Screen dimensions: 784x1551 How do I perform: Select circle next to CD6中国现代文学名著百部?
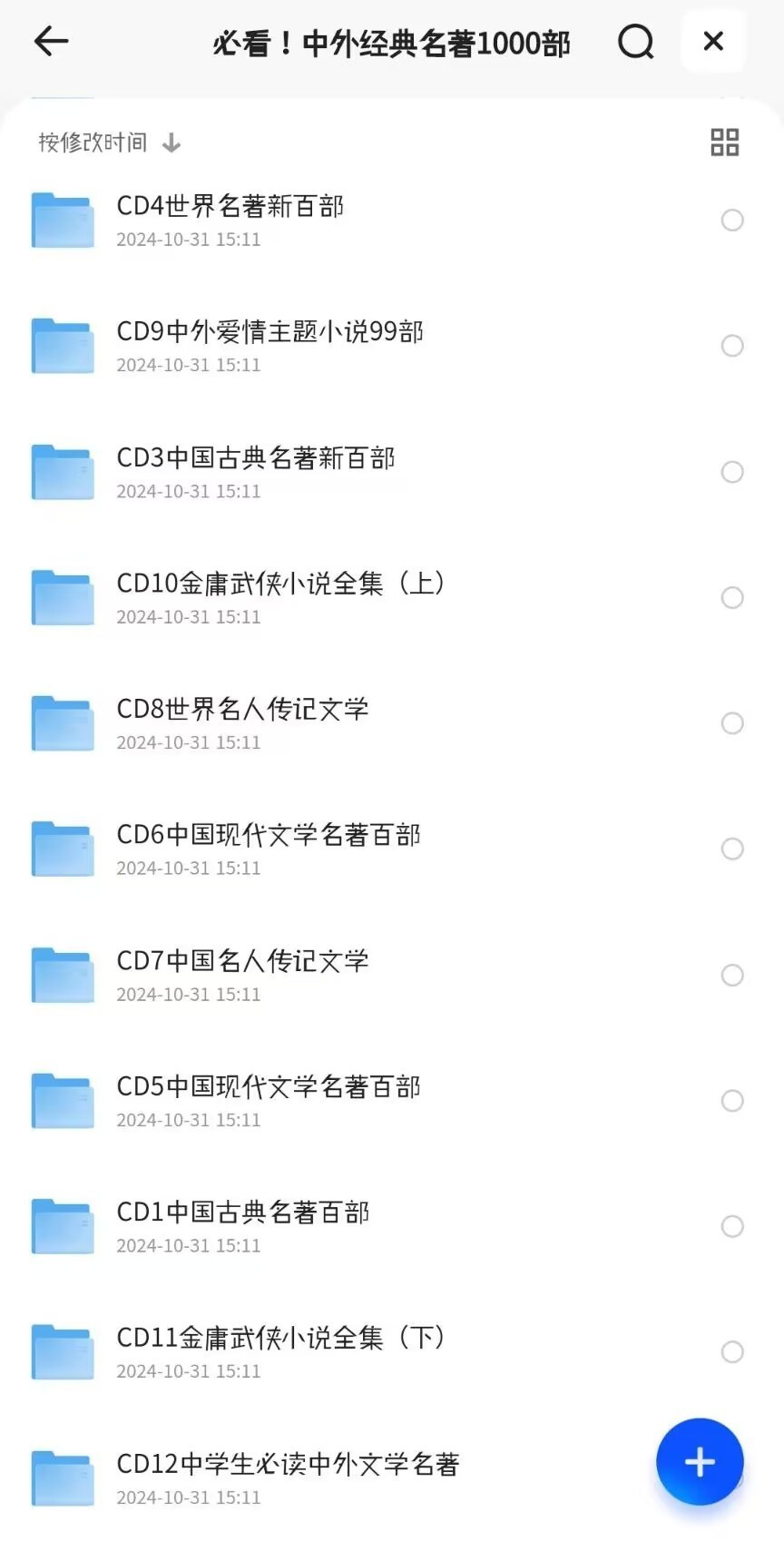(x=732, y=849)
